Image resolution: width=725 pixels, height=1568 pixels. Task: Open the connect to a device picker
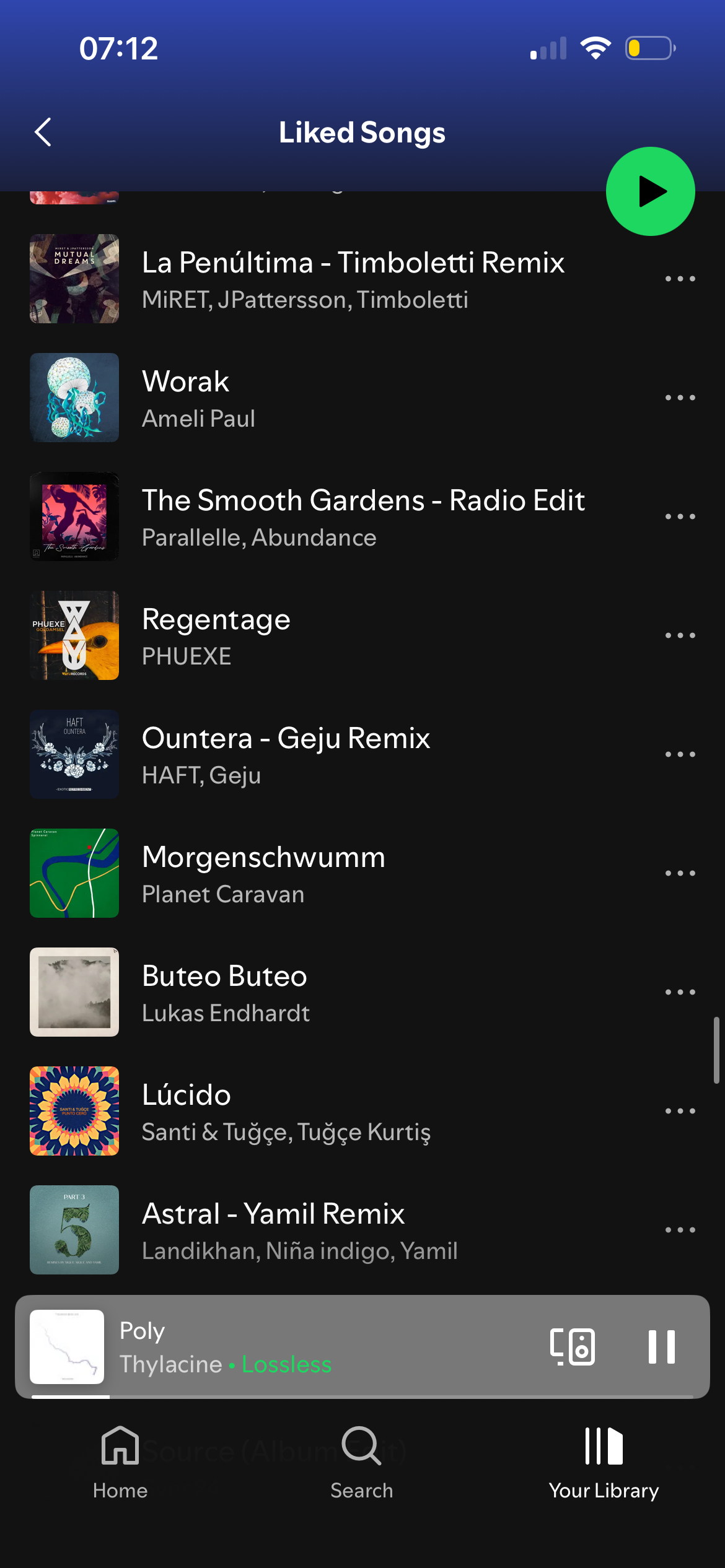click(573, 1346)
